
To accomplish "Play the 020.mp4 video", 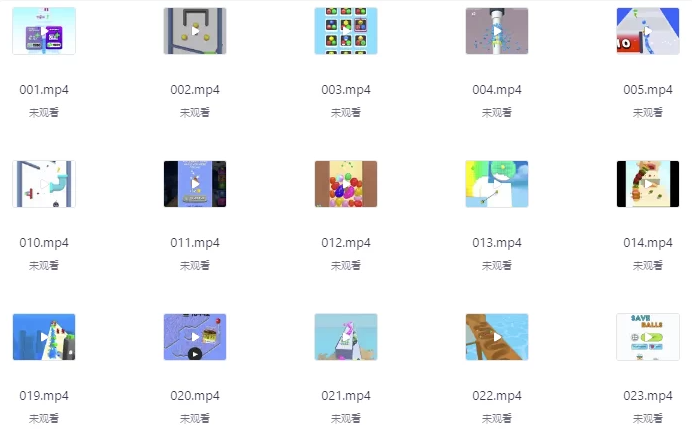I will pyautogui.click(x=195, y=337).
